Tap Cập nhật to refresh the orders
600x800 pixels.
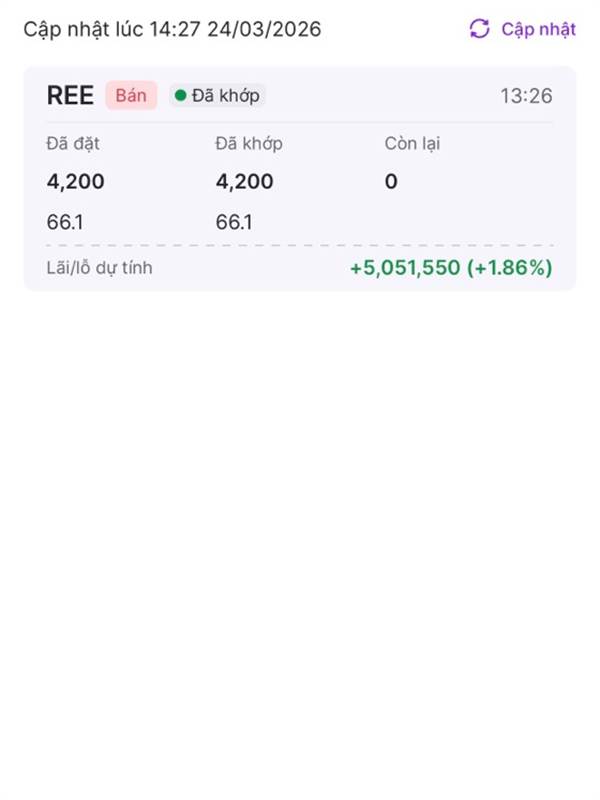click(522, 29)
